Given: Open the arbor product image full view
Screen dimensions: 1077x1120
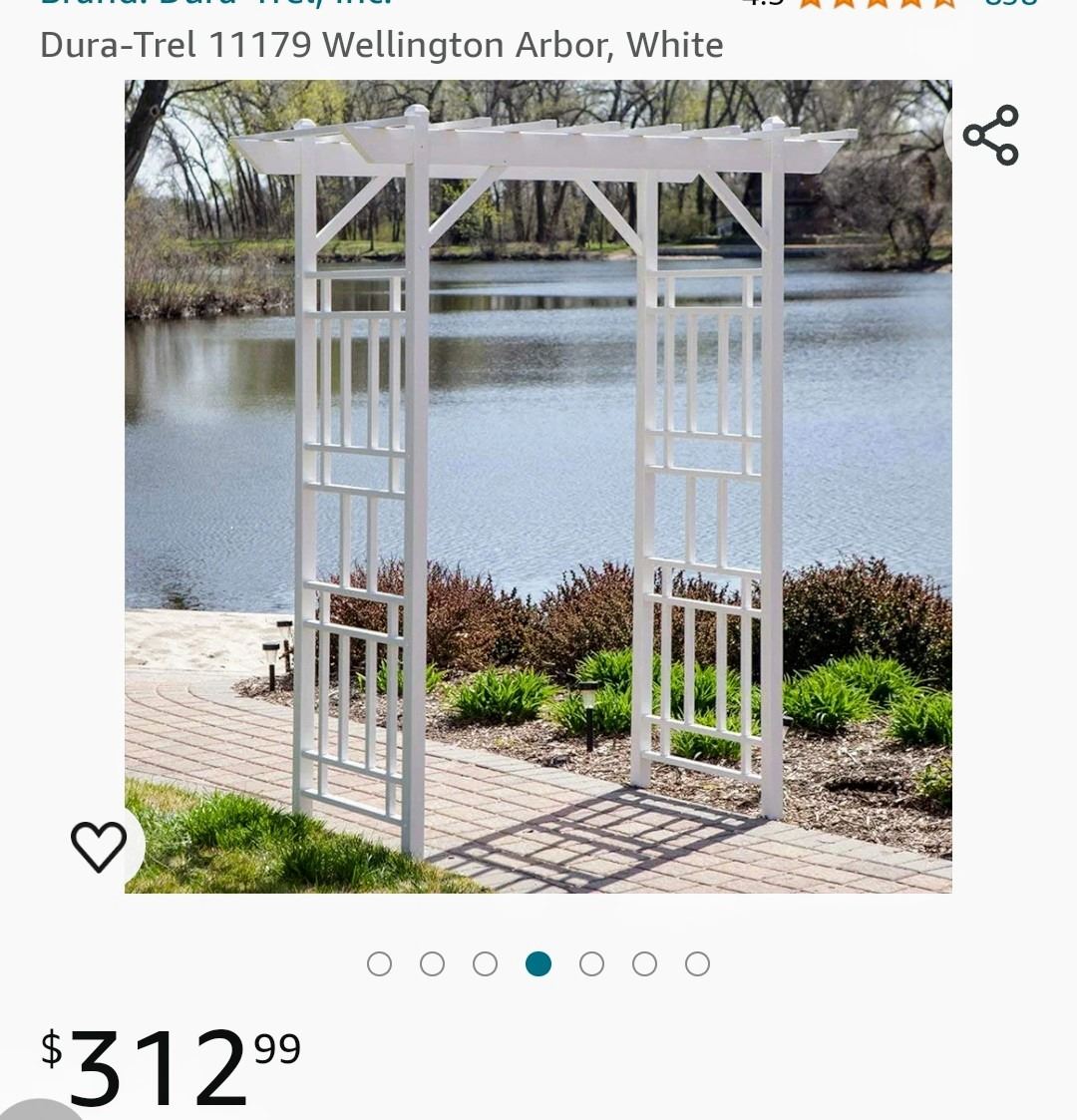Looking at the screenshot, I should pos(538,487).
